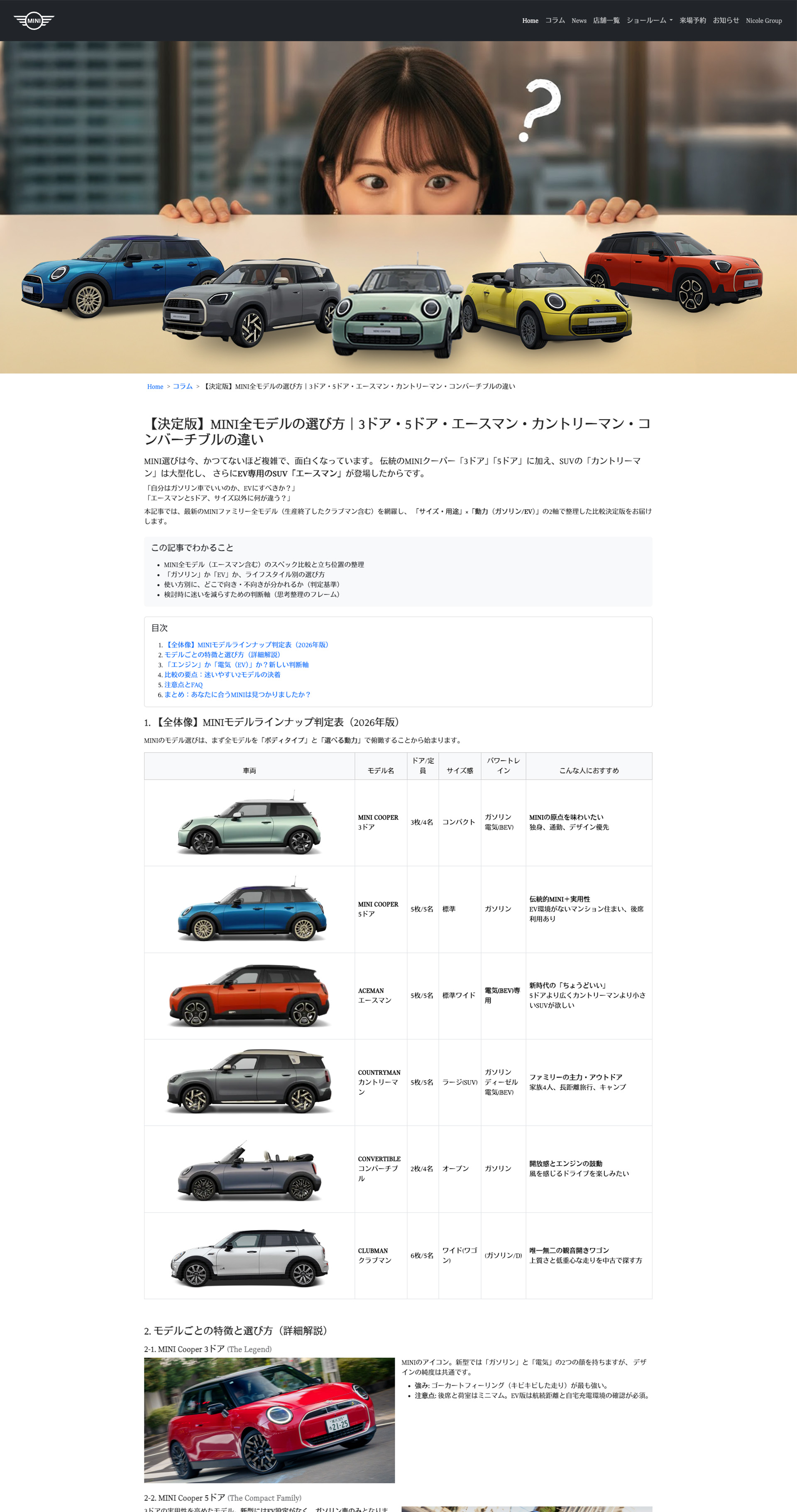Jump to 注意点とFAQ section
Image resolution: width=797 pixels, height=1512 pixels.
[x=184, y=685]
